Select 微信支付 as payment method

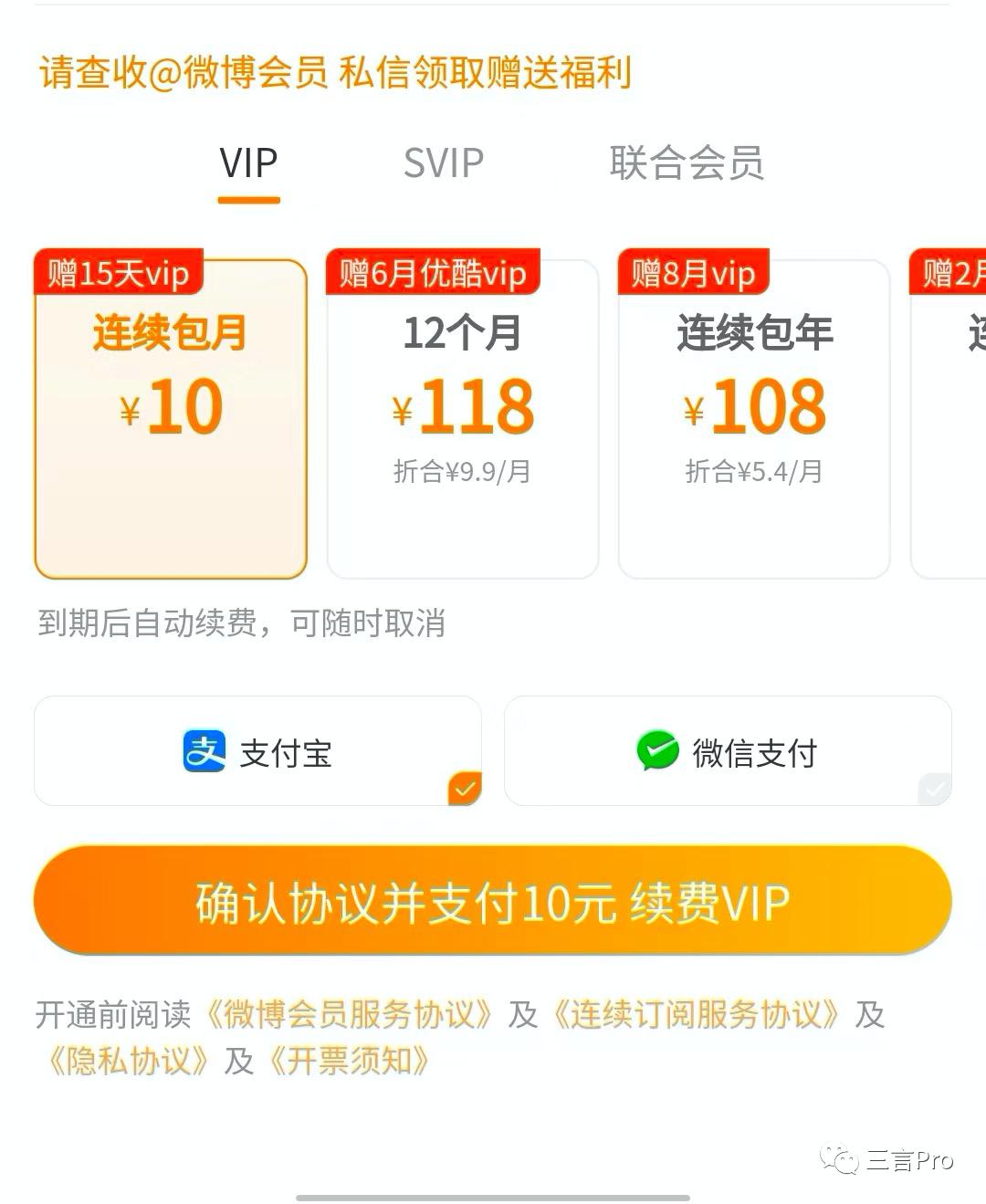[x=728, y=752]
